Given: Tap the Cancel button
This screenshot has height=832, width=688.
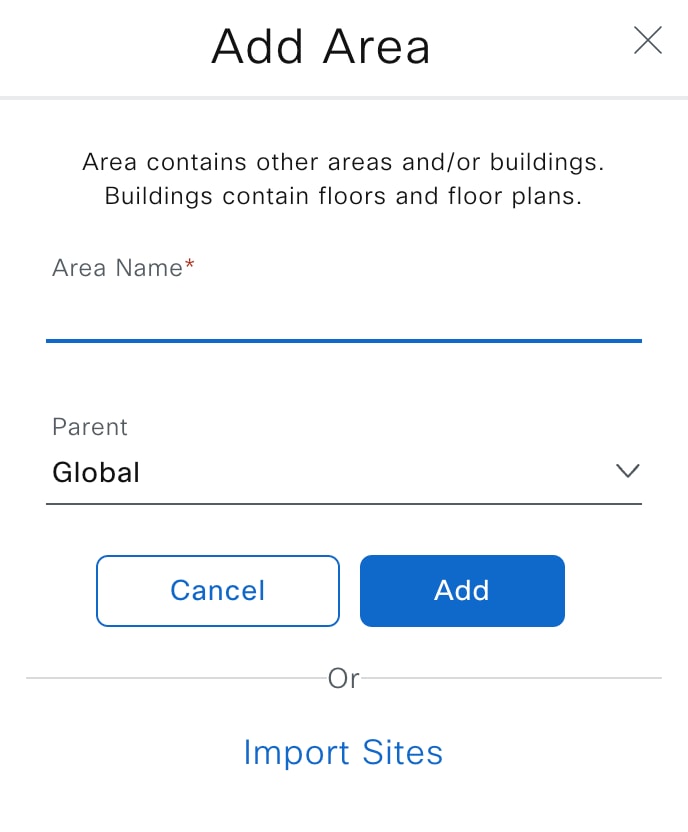Looking at the screenshot, I should [x=218, y=591].
